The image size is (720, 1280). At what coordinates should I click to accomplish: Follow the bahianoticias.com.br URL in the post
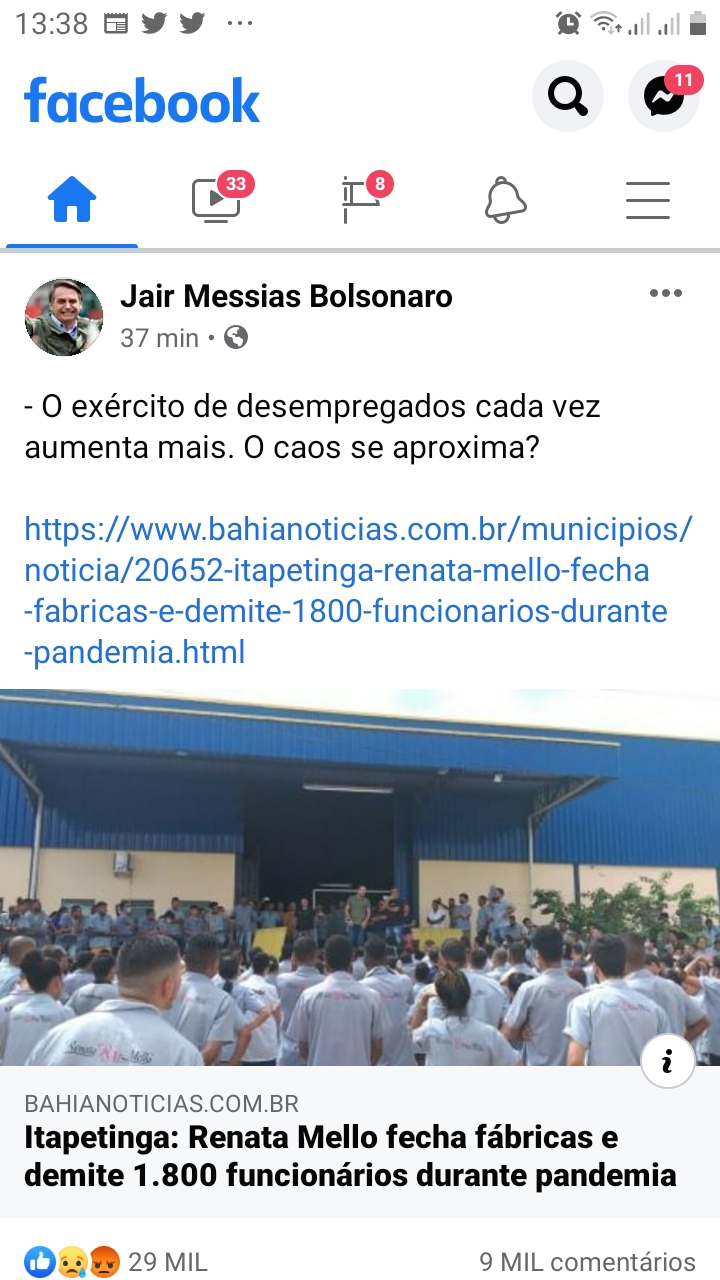[x=359, y=590]
